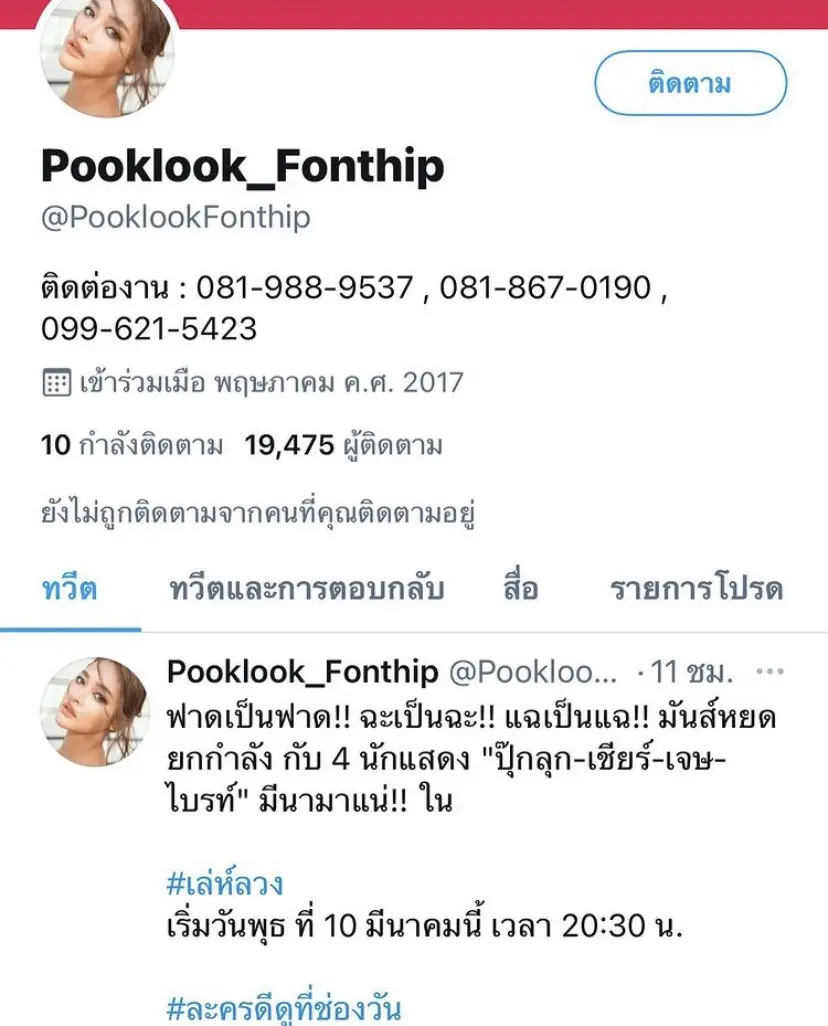This screenshot has width=828, height=1026.
Task: Open the tweet's three-dot overflow menu
Action: (x=770, y=672)
